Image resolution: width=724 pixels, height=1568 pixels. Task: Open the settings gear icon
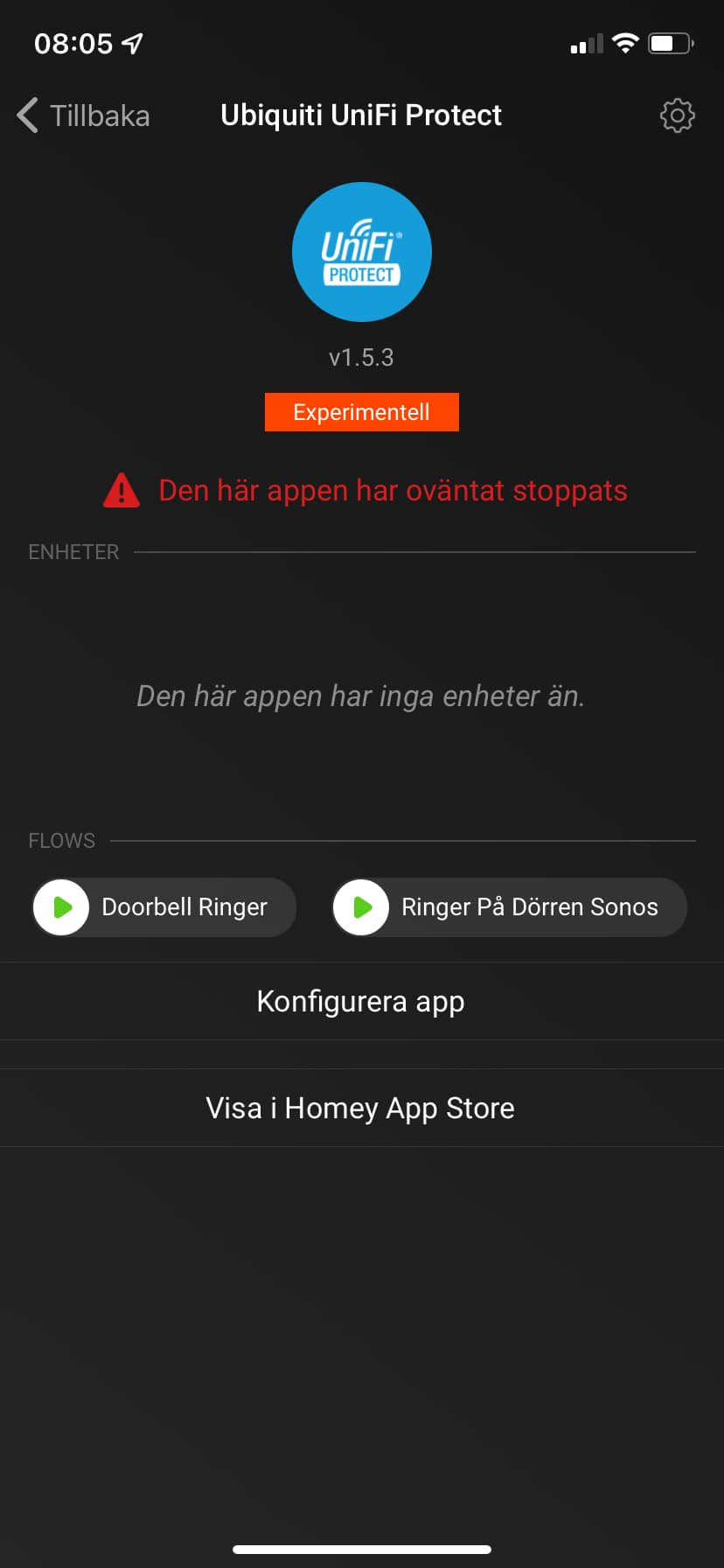677,115
